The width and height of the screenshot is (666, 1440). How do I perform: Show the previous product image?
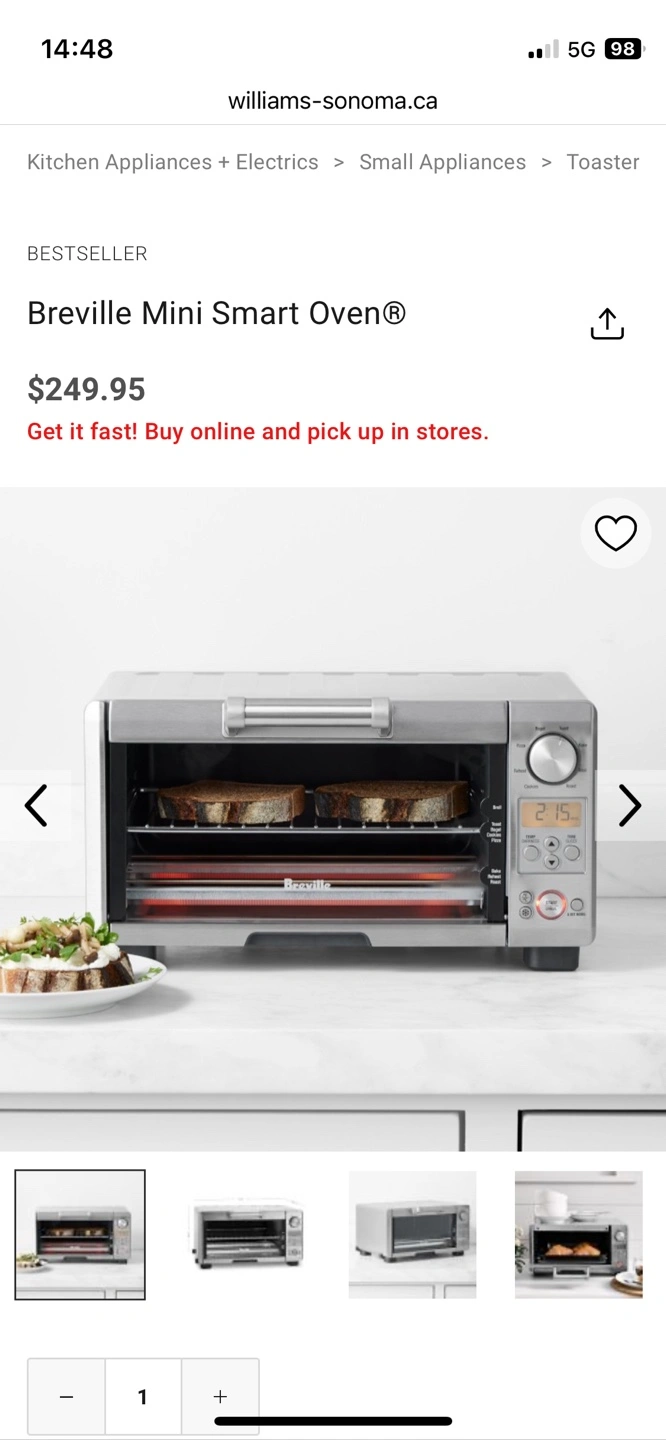[36, 805]
